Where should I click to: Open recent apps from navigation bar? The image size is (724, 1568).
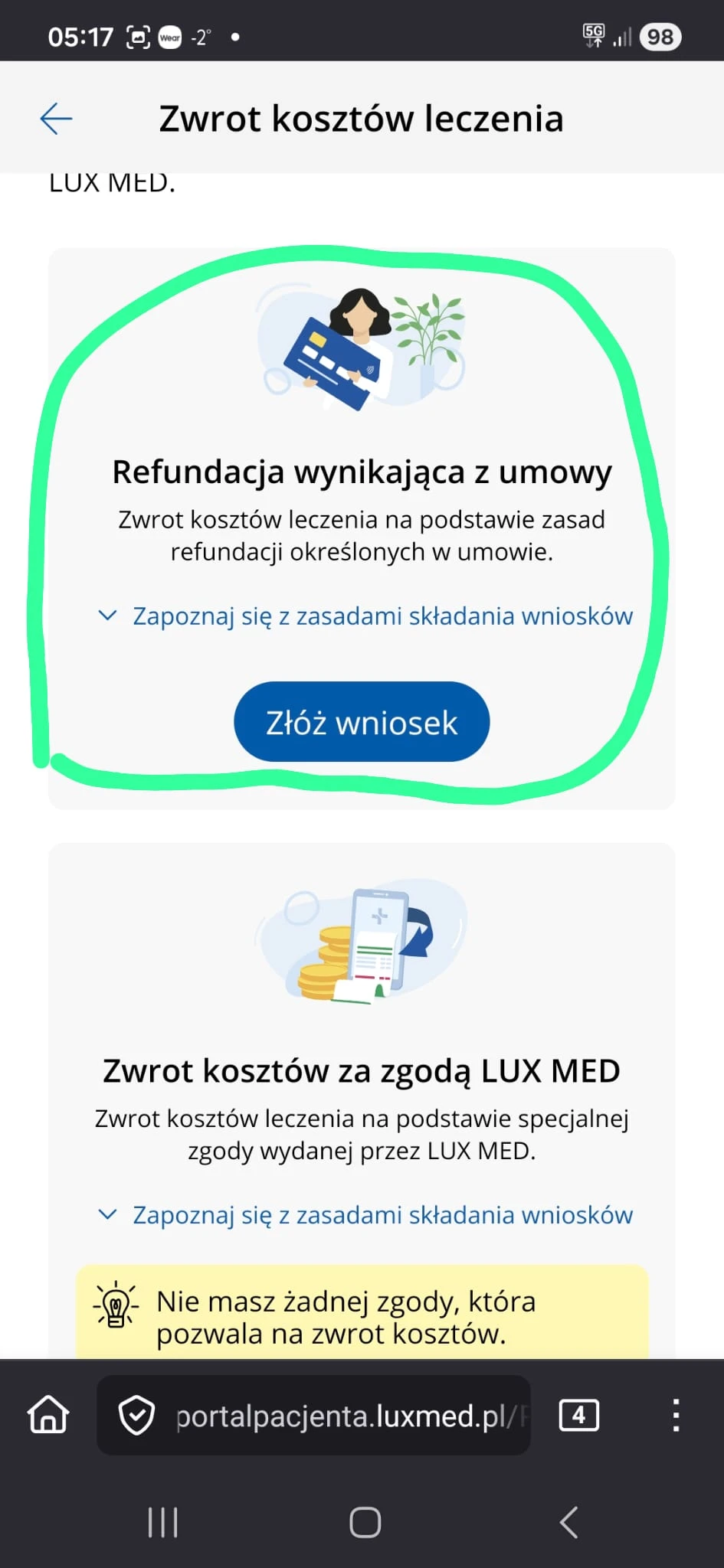[x=162, y=1523]
